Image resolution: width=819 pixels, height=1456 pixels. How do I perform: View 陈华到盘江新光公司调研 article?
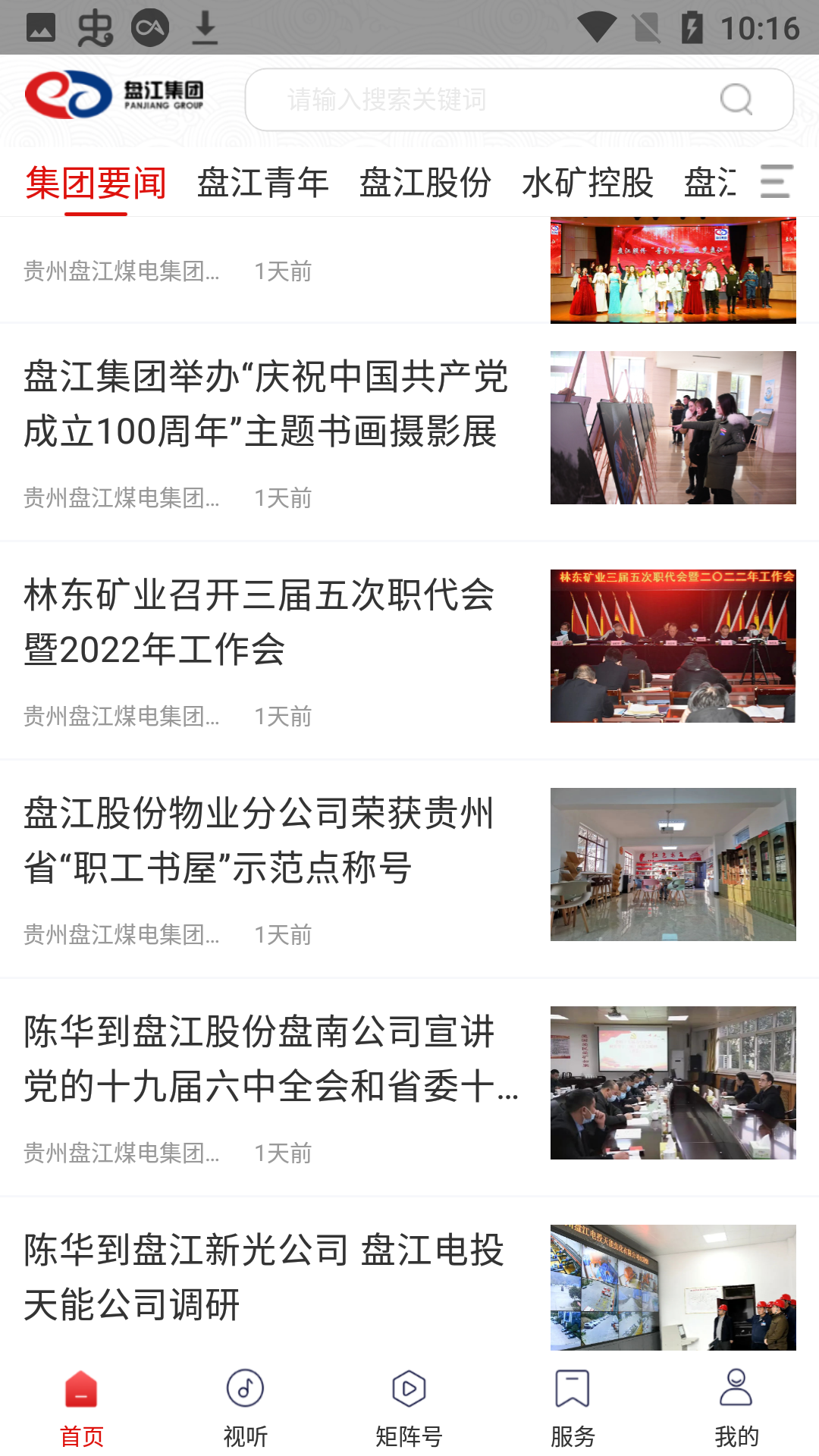coord(264,1277)
